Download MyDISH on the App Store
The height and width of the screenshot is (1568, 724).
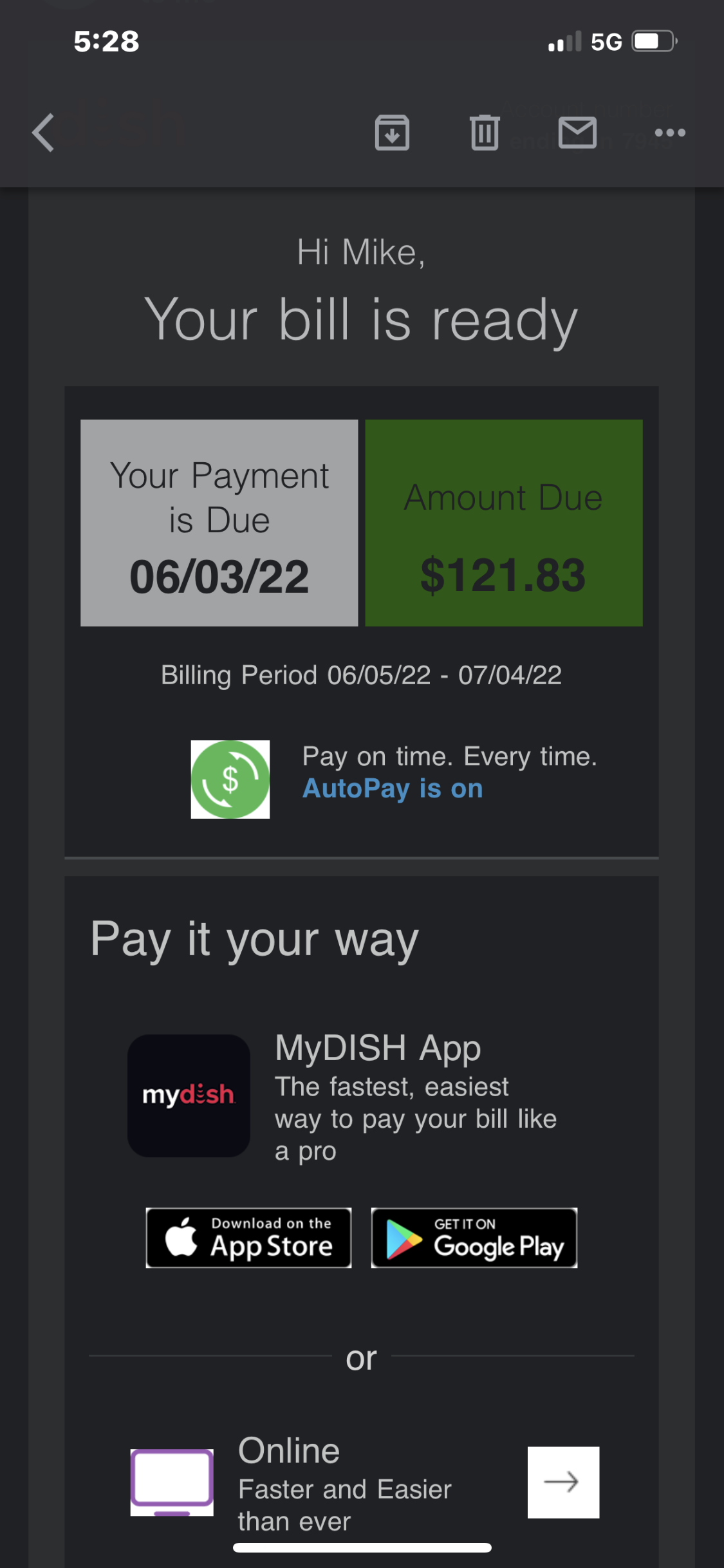click(x=249, y=1238)
